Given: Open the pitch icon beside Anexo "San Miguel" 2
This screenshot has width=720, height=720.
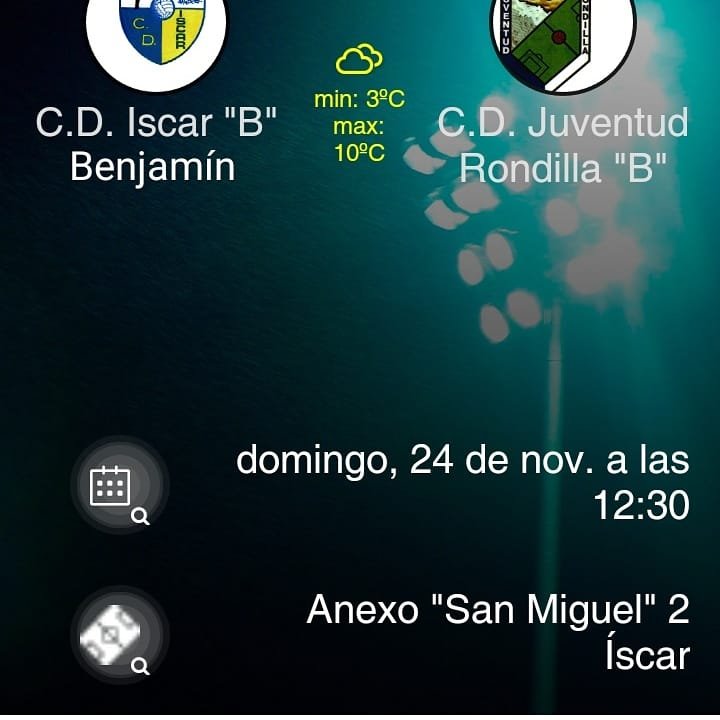Looking at the screenshot, I should [x=119, y=635].
